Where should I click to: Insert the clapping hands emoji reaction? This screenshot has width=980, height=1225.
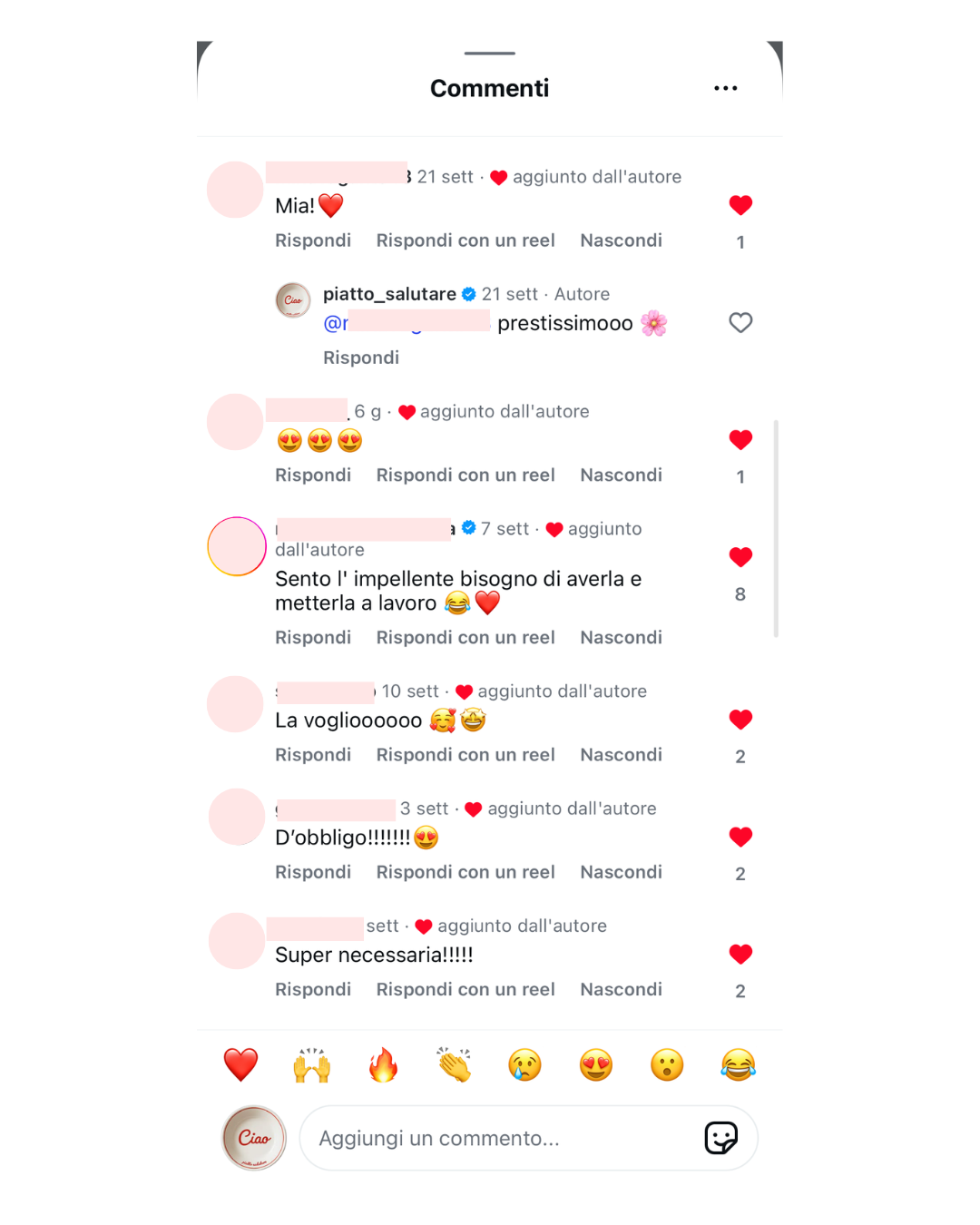(x=454, y=1064)
